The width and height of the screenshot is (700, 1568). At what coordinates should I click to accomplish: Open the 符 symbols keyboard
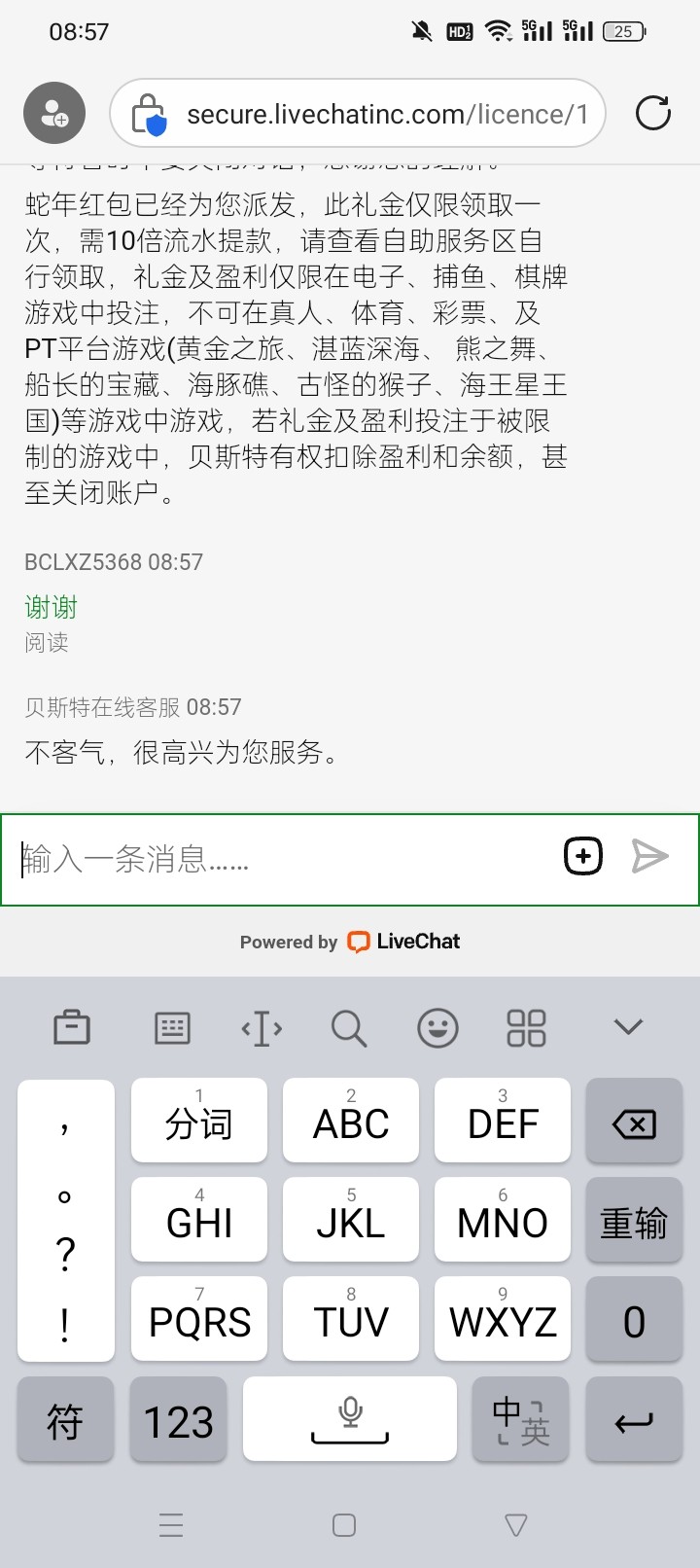click(x=65, y=1420)
